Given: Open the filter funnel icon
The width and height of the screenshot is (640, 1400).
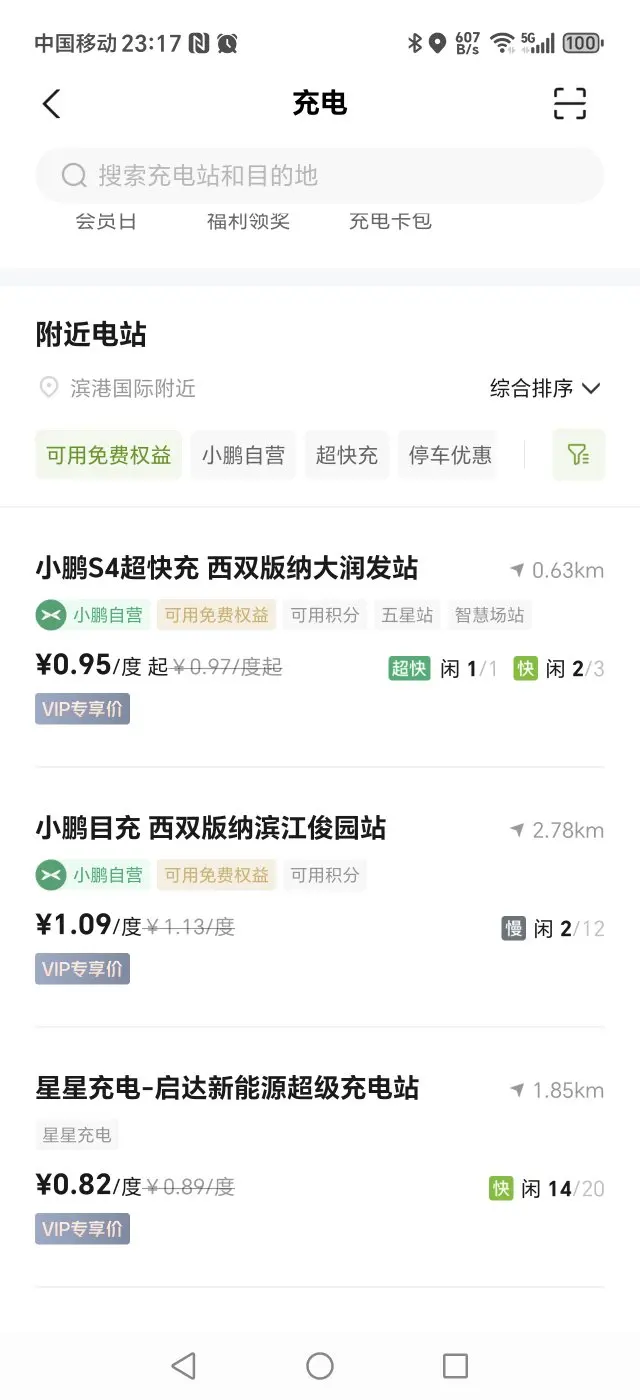Looking at the screenshot, I should [579, 455].
